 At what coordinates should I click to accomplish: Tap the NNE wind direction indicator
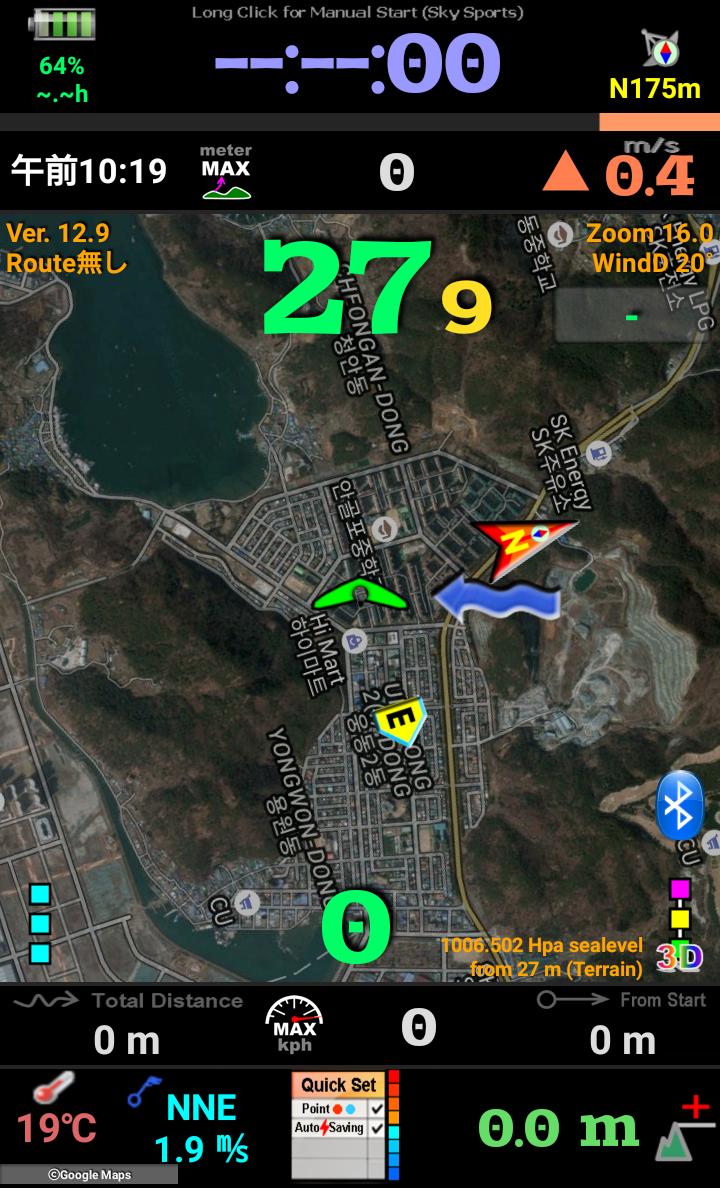[x=201, y=1107]
